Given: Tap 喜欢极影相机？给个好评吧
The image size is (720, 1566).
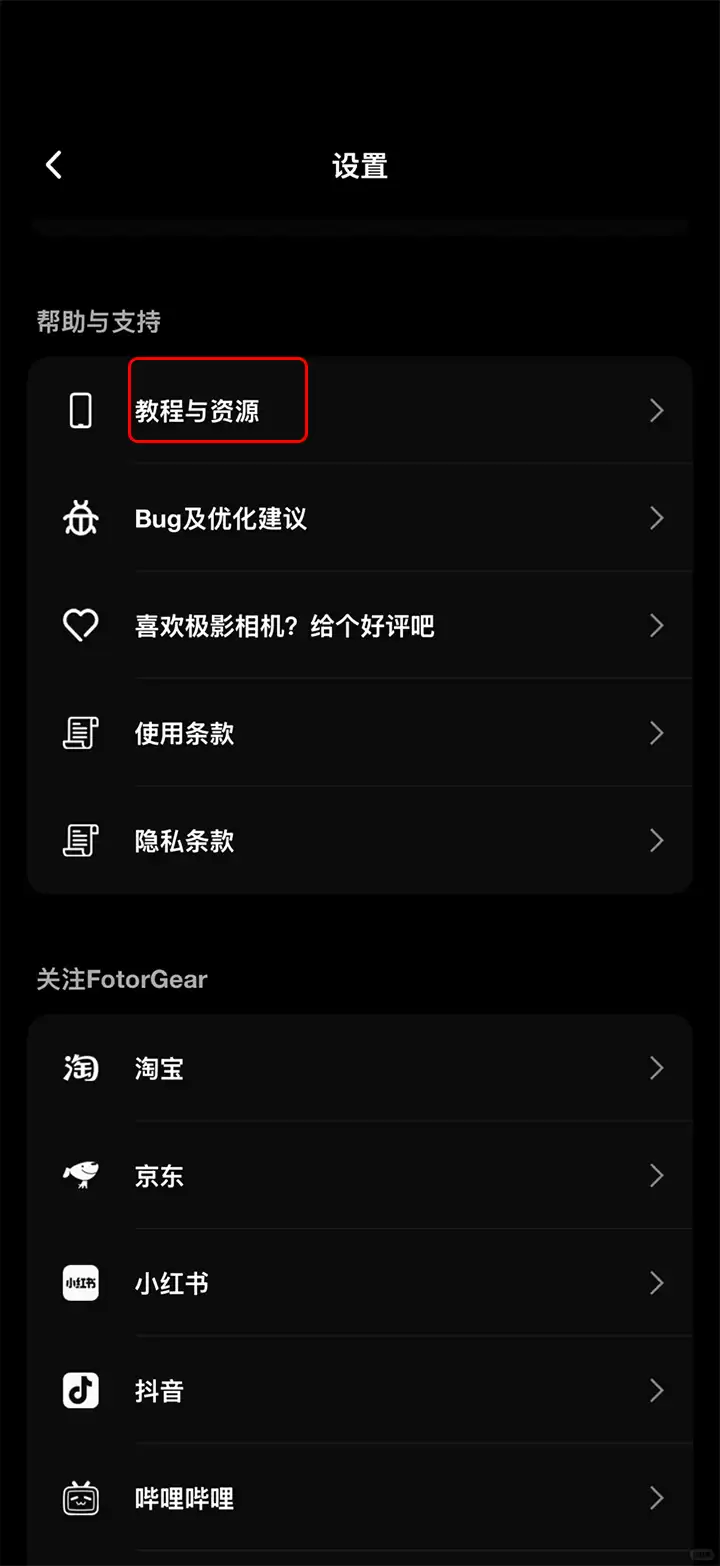Looking at the screenshot, I should (360, 626).
